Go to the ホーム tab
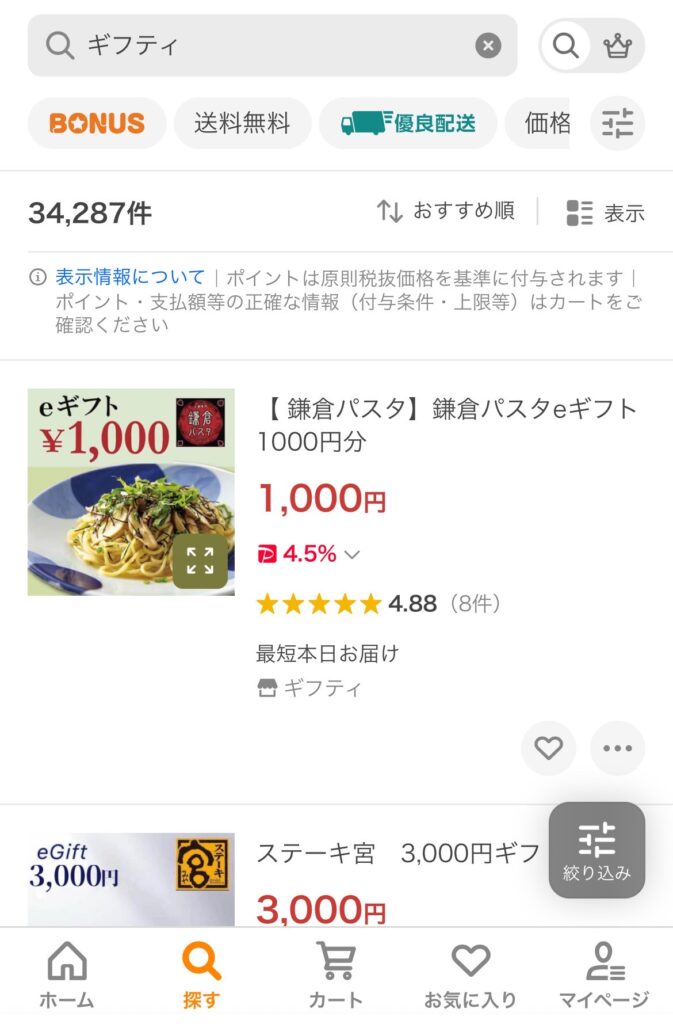The image size is (673, 1024). (x=67, y=975)
